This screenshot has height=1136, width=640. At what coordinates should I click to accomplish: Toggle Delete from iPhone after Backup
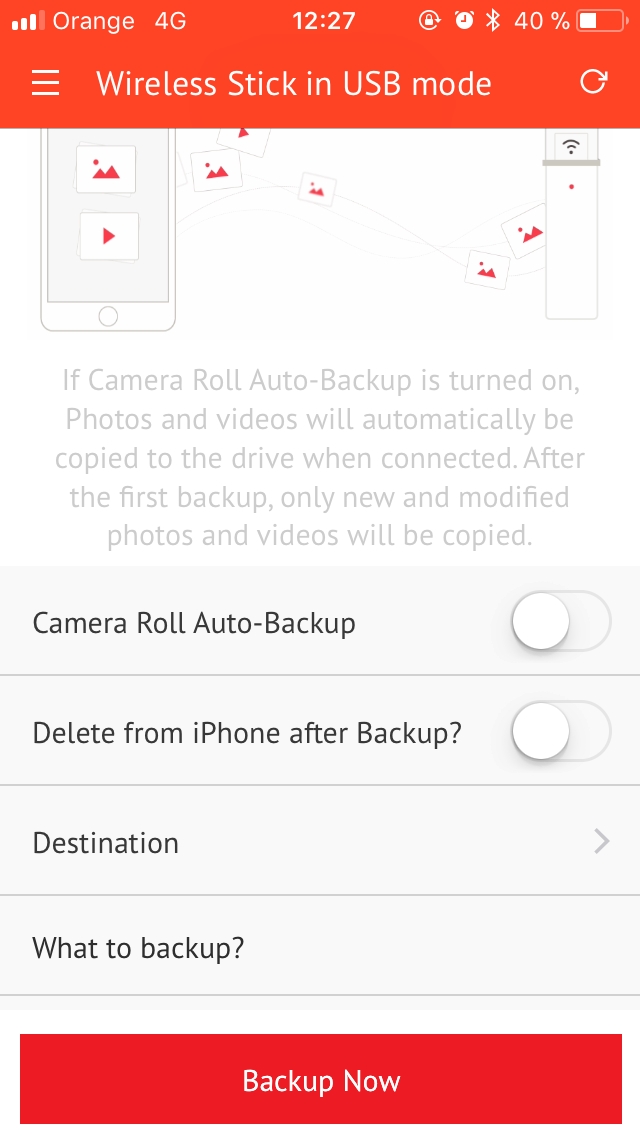click(x=561, y=732)
